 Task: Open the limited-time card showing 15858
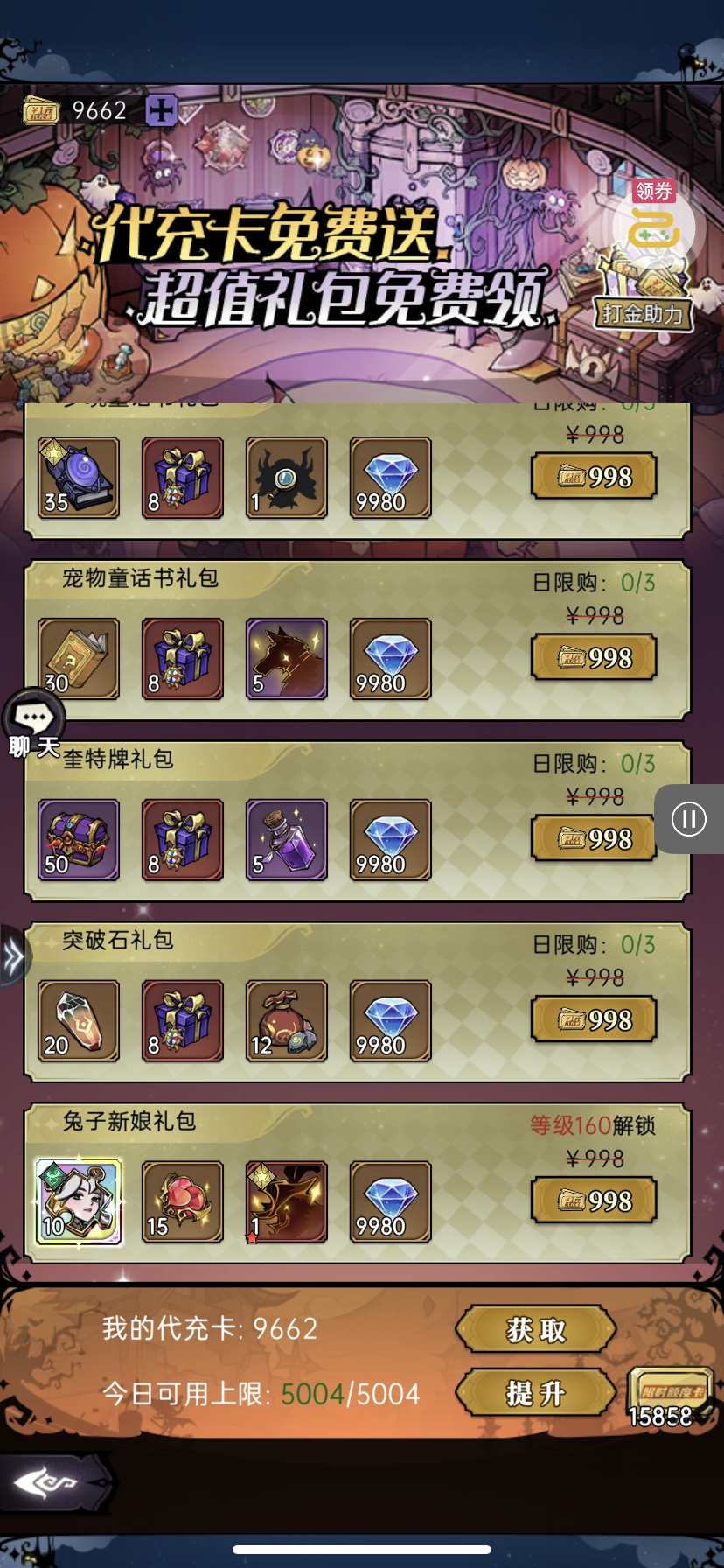670,1396
